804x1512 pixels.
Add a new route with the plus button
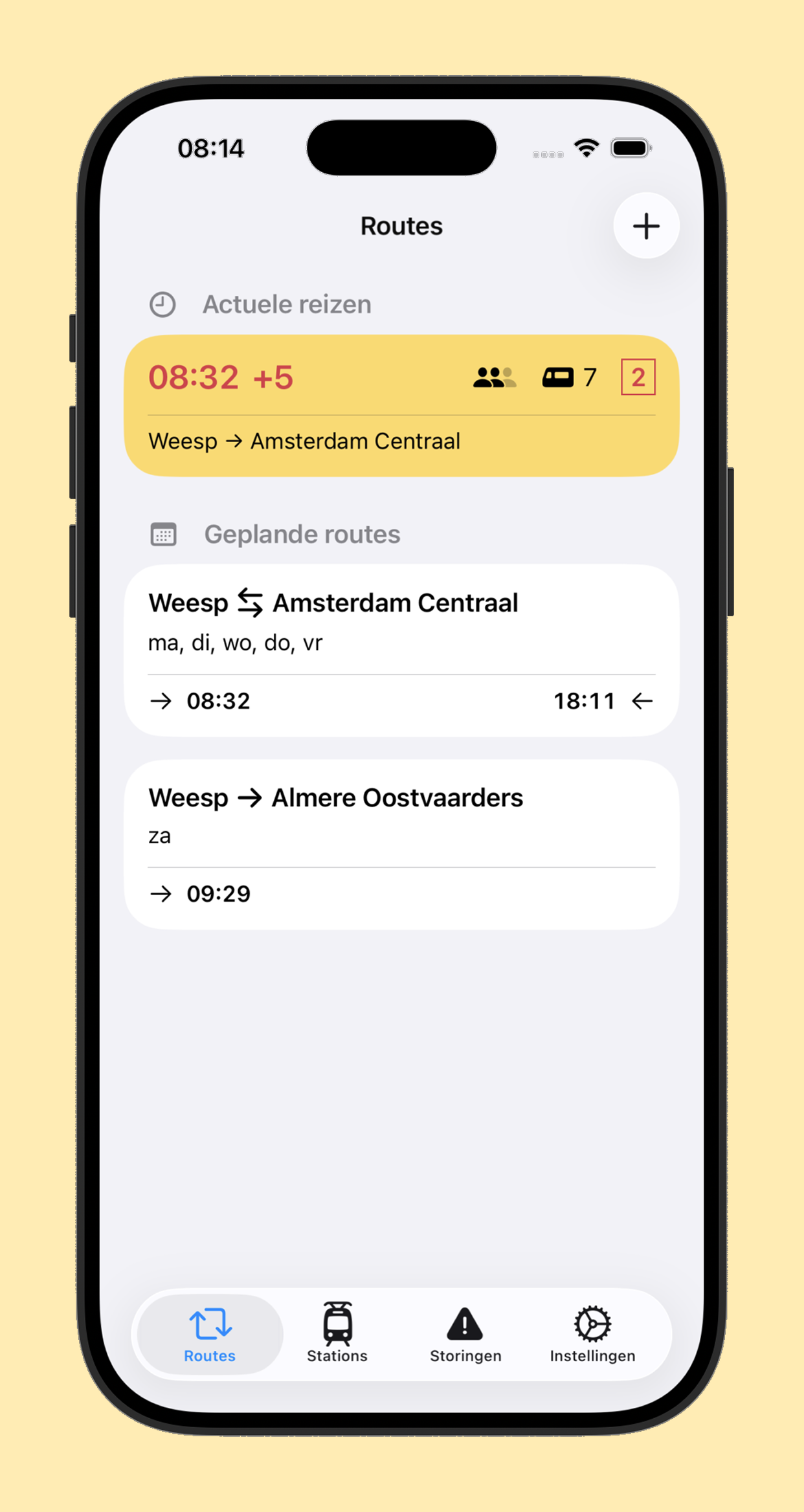pos(645,226)
